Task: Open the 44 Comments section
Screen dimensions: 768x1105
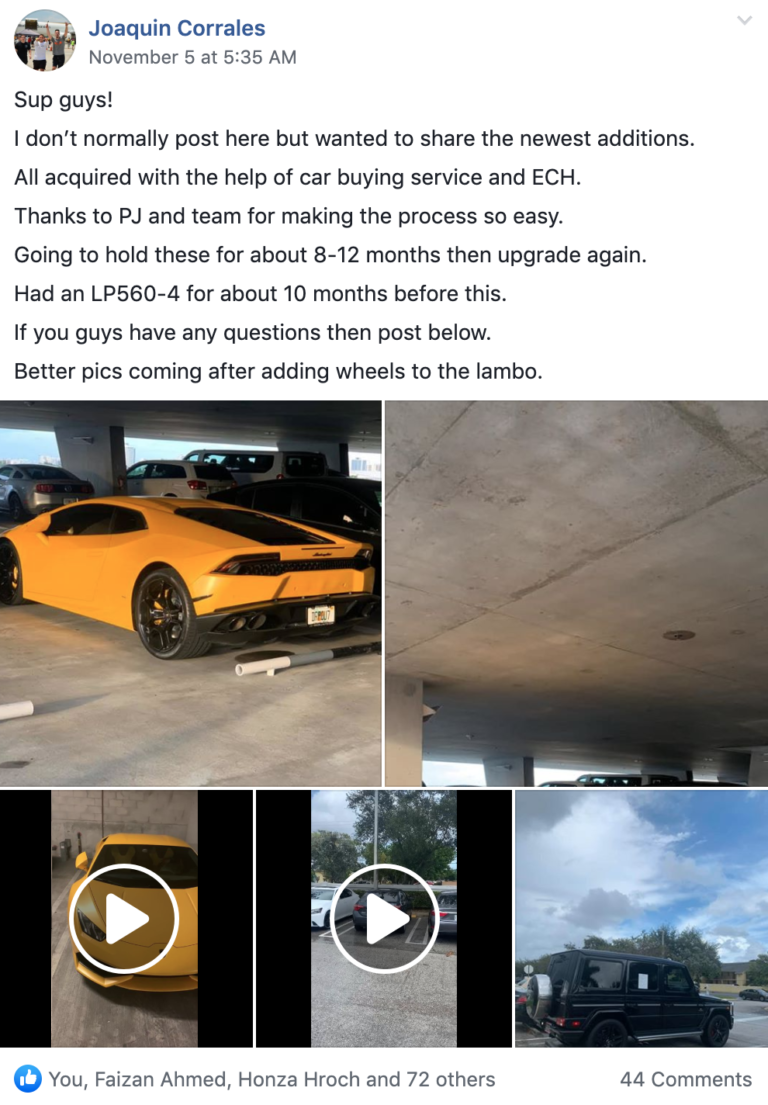Action: pyautogui.click(x=687, y=1080)
